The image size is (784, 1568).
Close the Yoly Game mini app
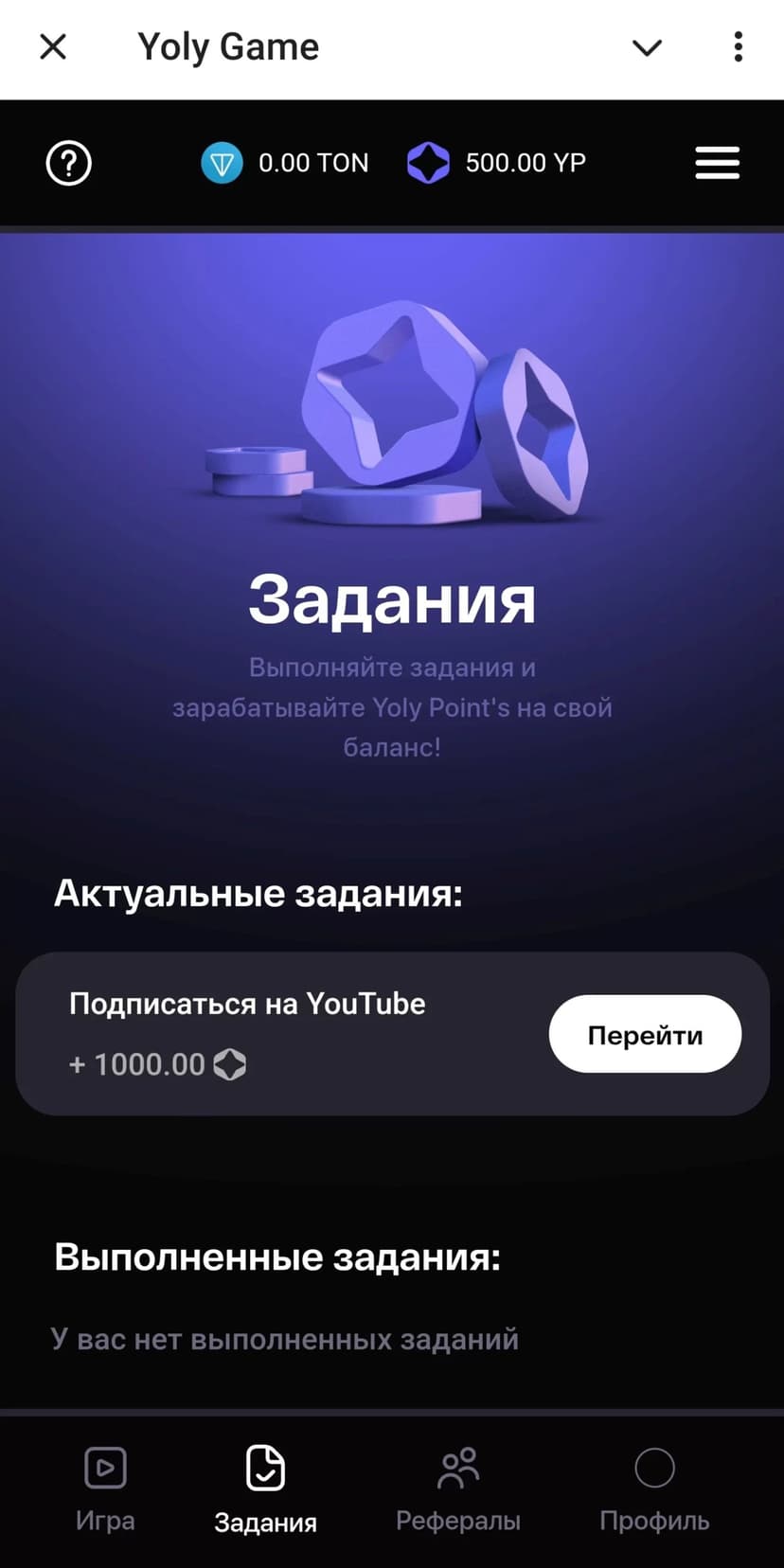53,46
